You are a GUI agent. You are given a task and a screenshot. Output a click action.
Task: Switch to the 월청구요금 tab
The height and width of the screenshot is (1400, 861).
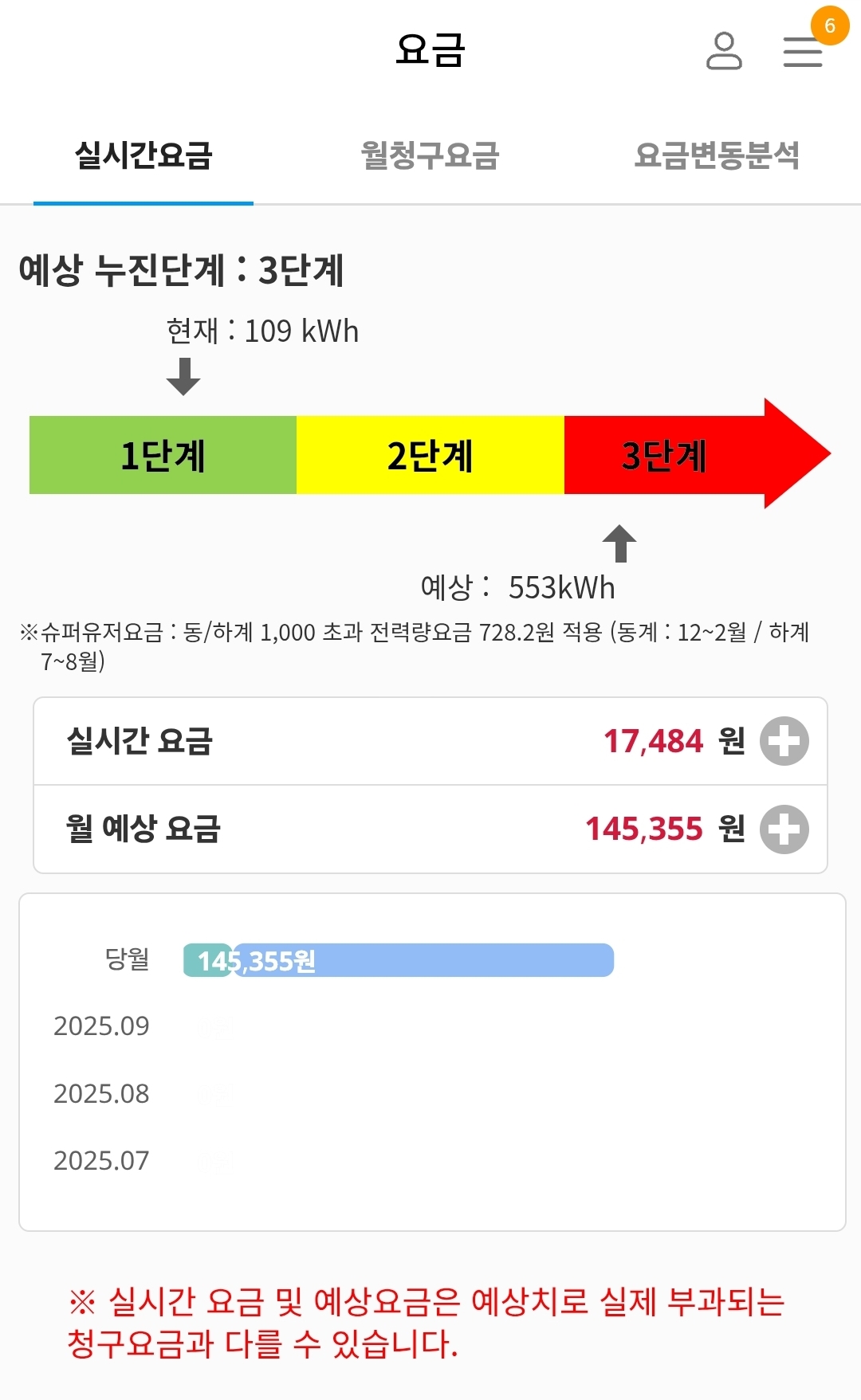pos(430,155)
